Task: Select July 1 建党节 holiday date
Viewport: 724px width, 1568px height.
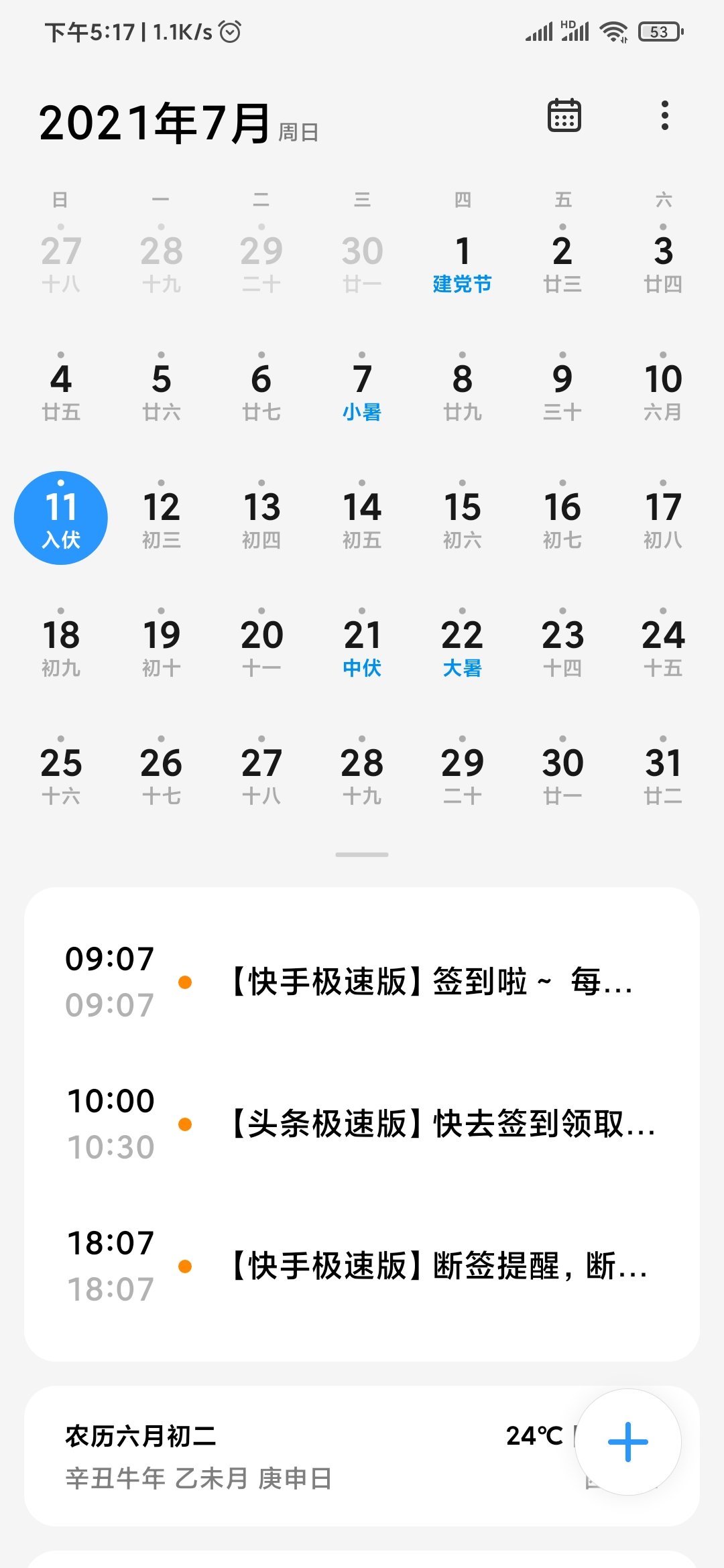Action: 462,261
